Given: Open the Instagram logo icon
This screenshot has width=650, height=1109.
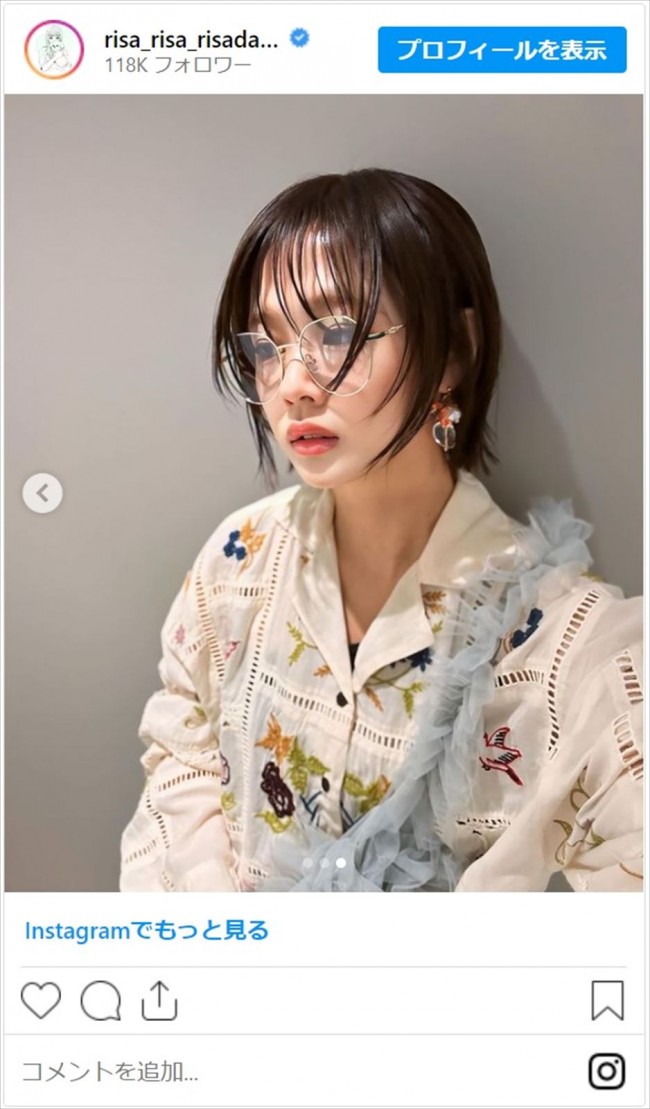Looking at the screenshot, I should [x=607, y=1072].
